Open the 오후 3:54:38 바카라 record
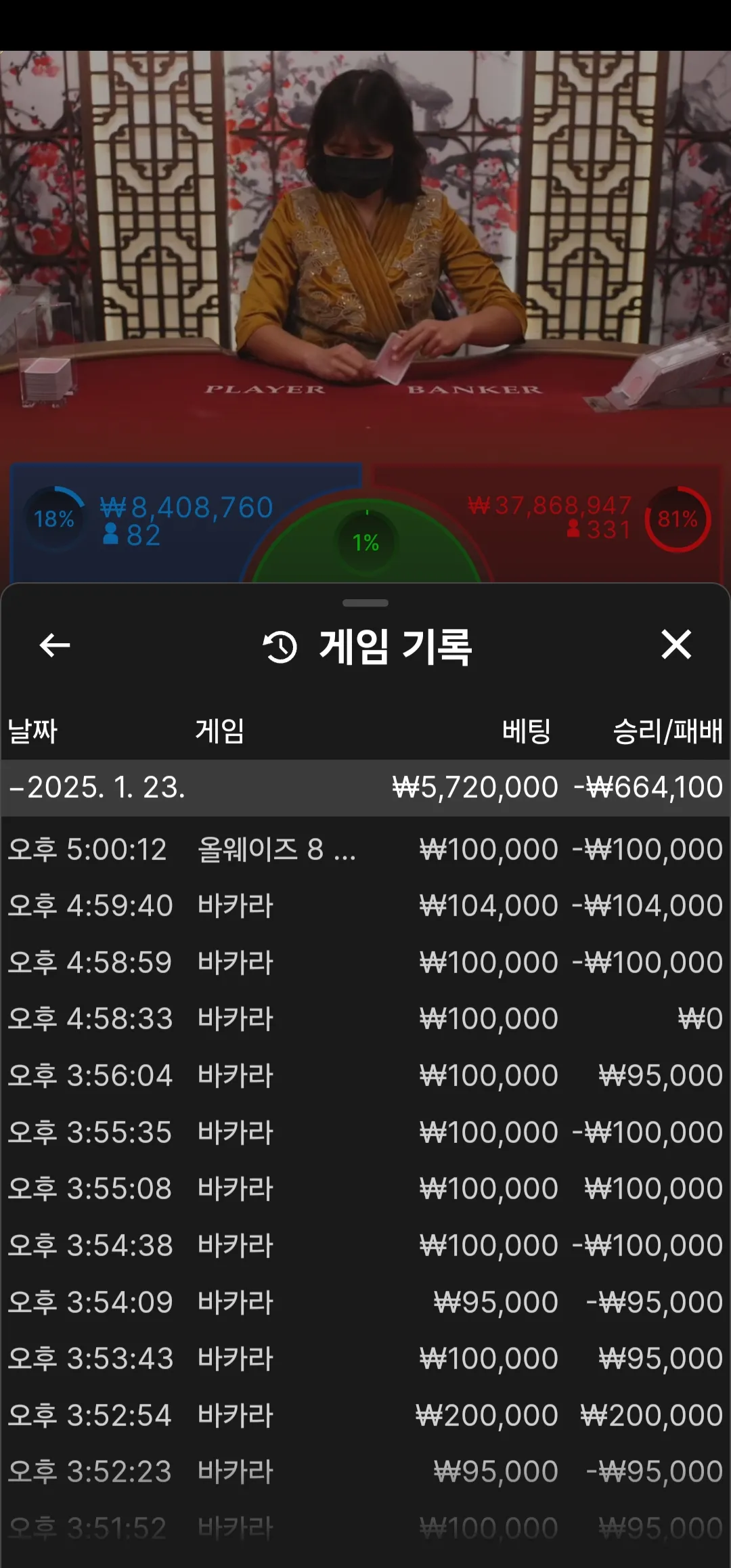 tap(365, 1246)
